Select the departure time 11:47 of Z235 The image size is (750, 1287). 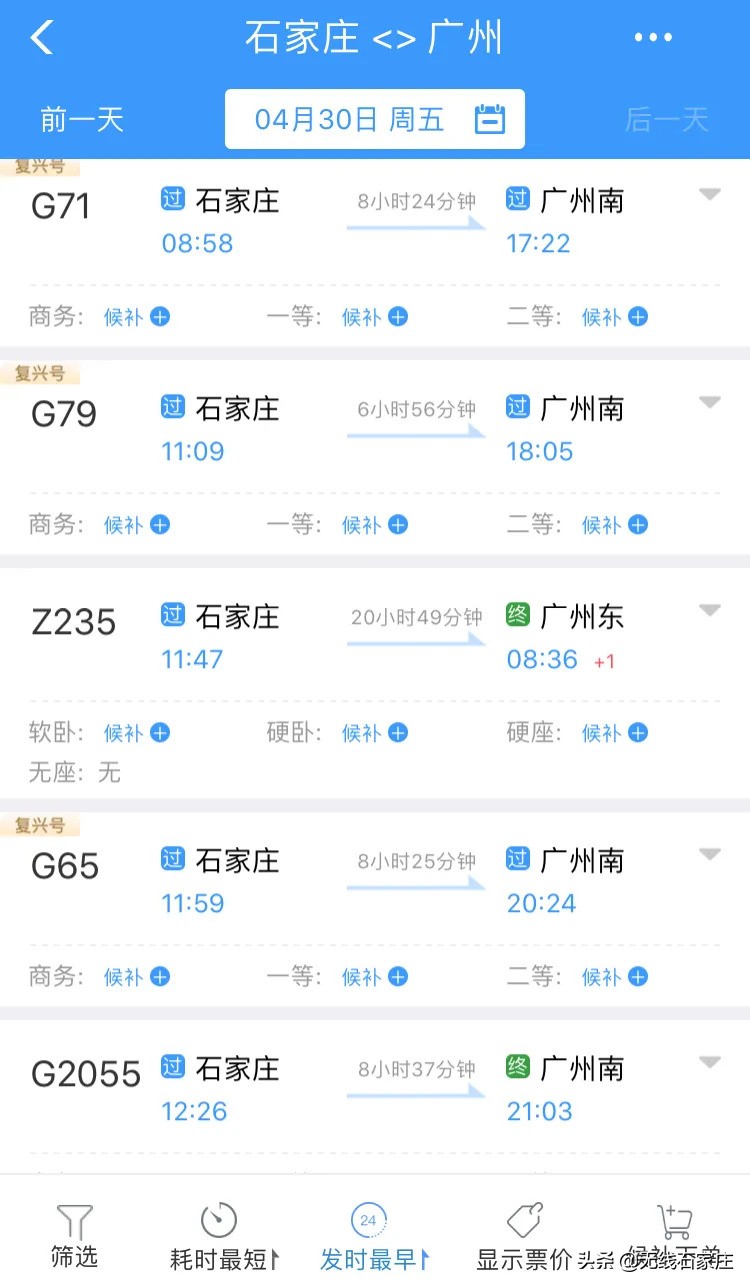tap(193, 658)
